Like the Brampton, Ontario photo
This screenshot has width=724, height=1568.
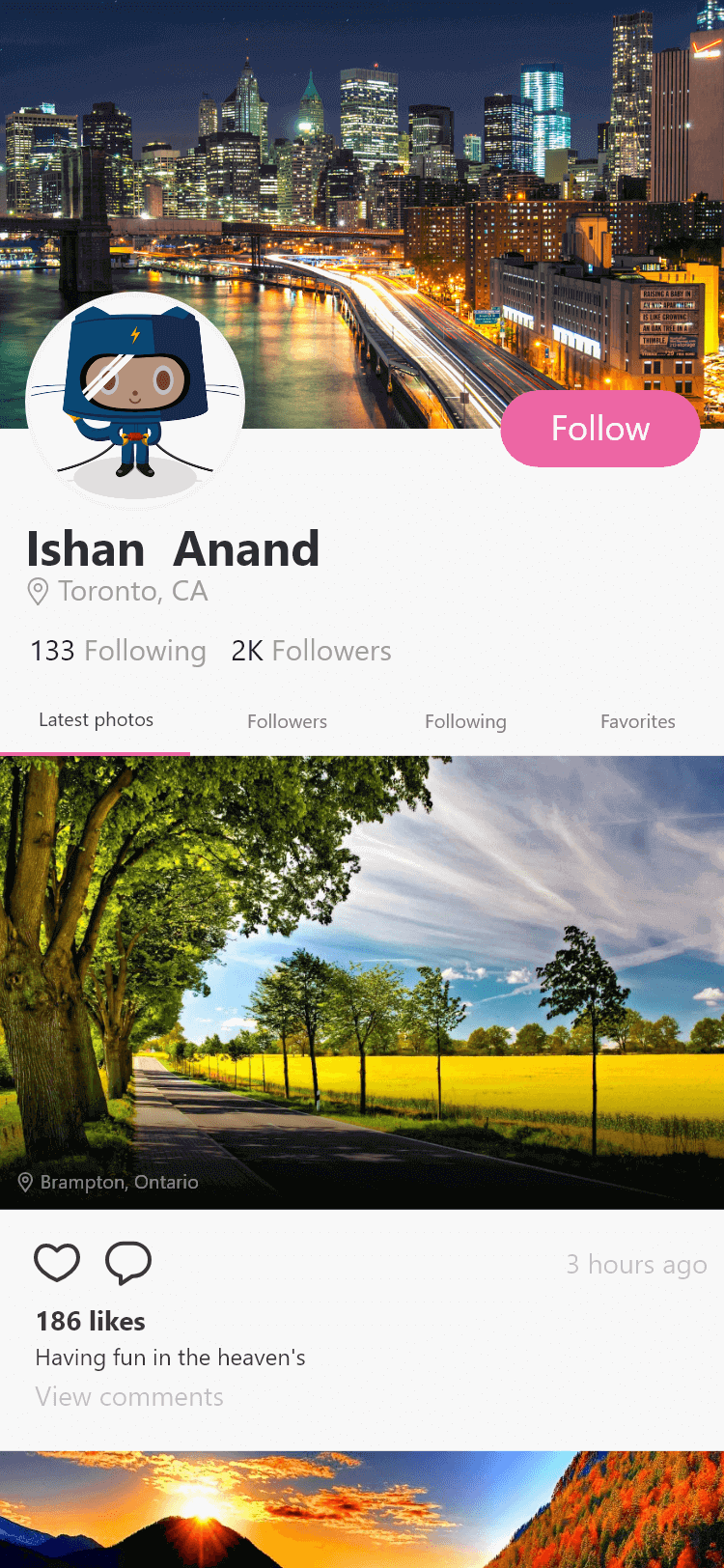click(57, 1262)
